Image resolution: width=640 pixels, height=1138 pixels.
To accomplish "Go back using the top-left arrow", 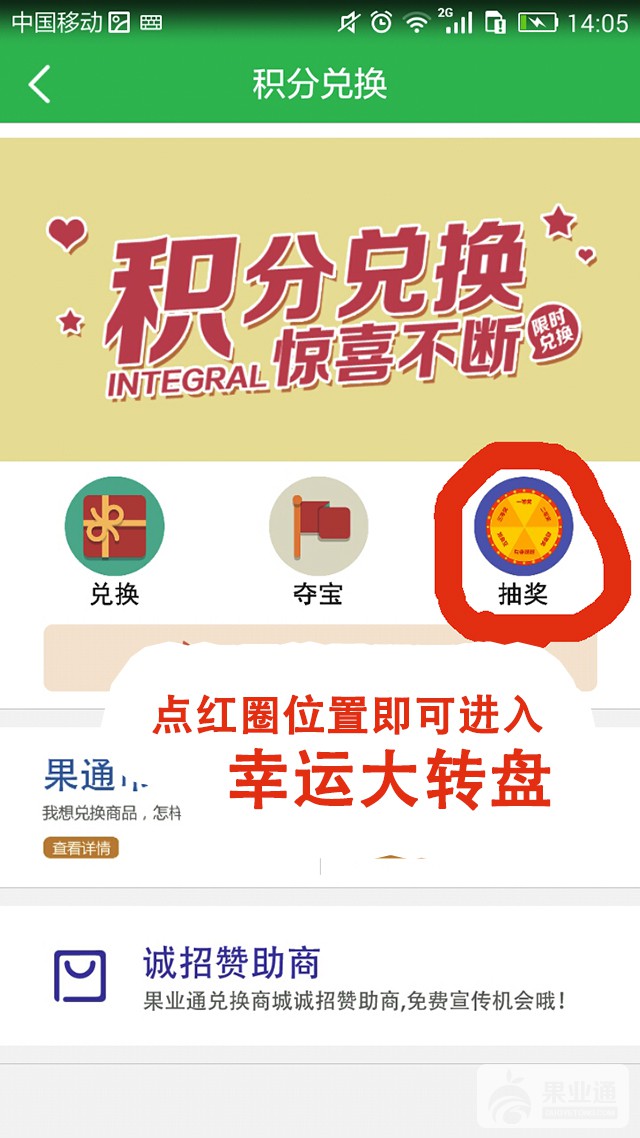I will click(x=39, y=84).
